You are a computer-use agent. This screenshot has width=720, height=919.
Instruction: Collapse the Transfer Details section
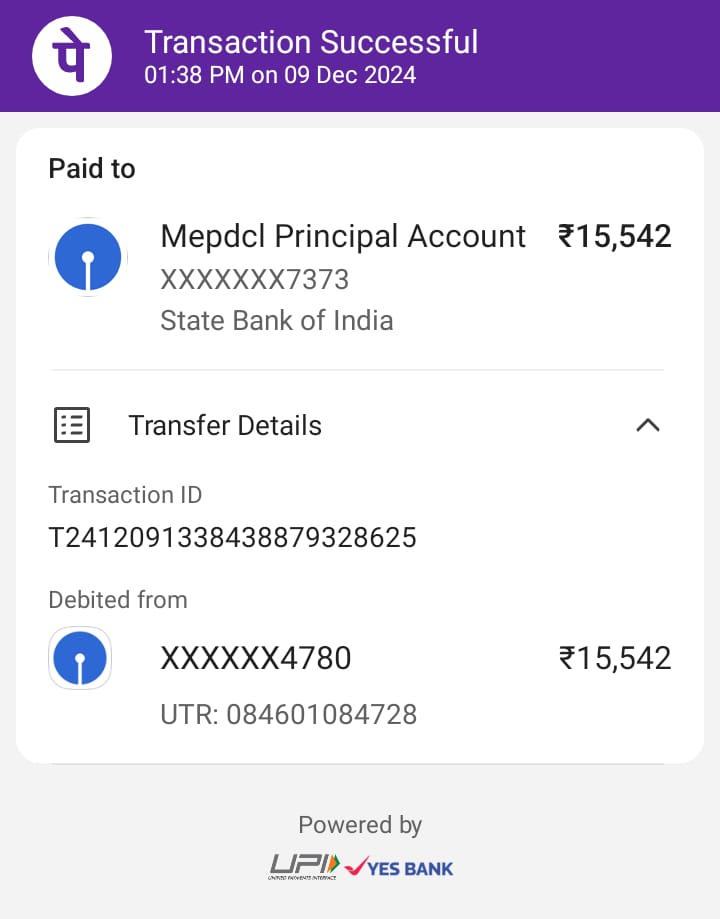click(647, 425)
